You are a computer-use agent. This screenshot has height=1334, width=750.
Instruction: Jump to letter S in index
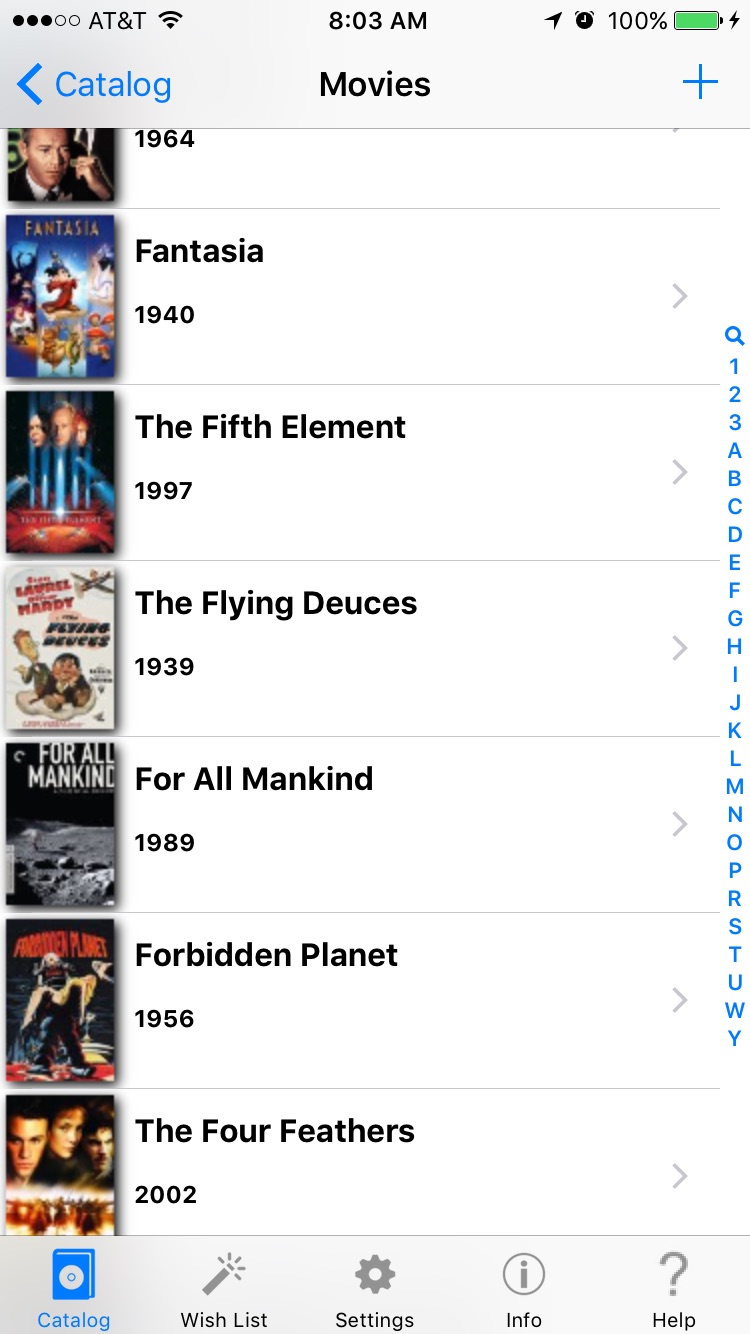coord(734,926)
